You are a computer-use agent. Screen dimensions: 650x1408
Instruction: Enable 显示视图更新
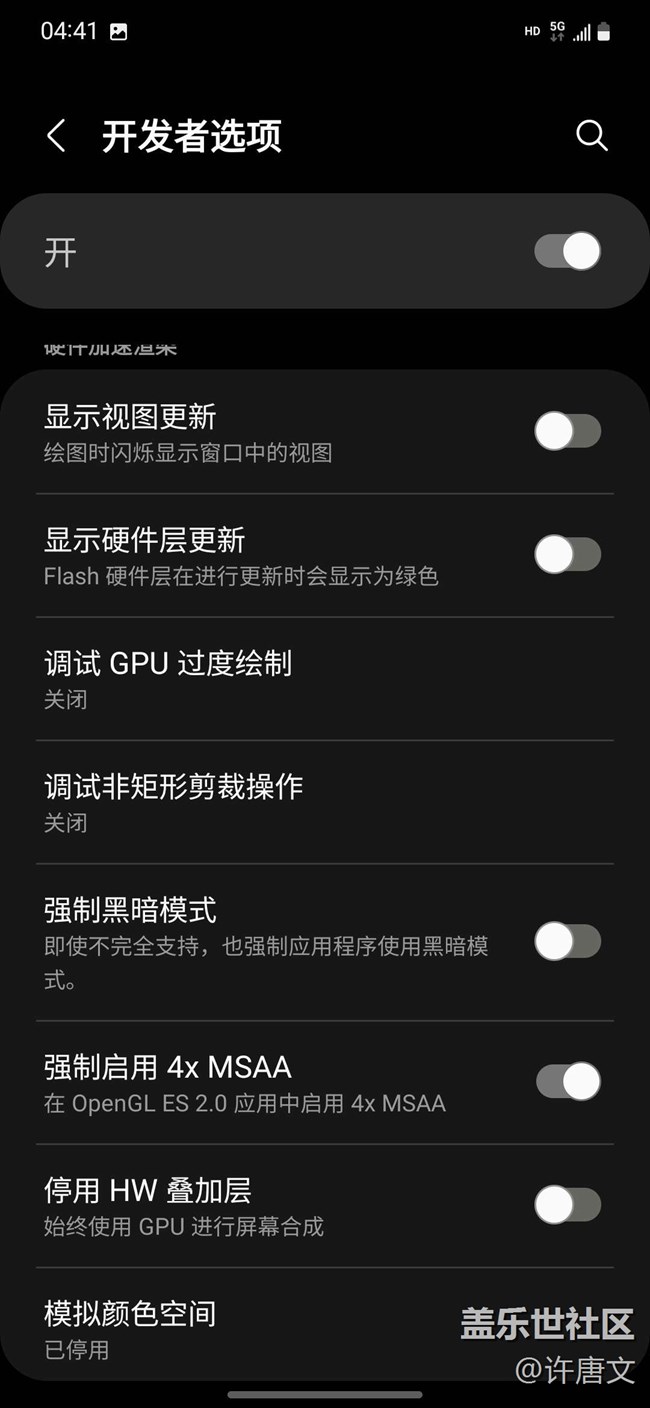tap(567, 432)
